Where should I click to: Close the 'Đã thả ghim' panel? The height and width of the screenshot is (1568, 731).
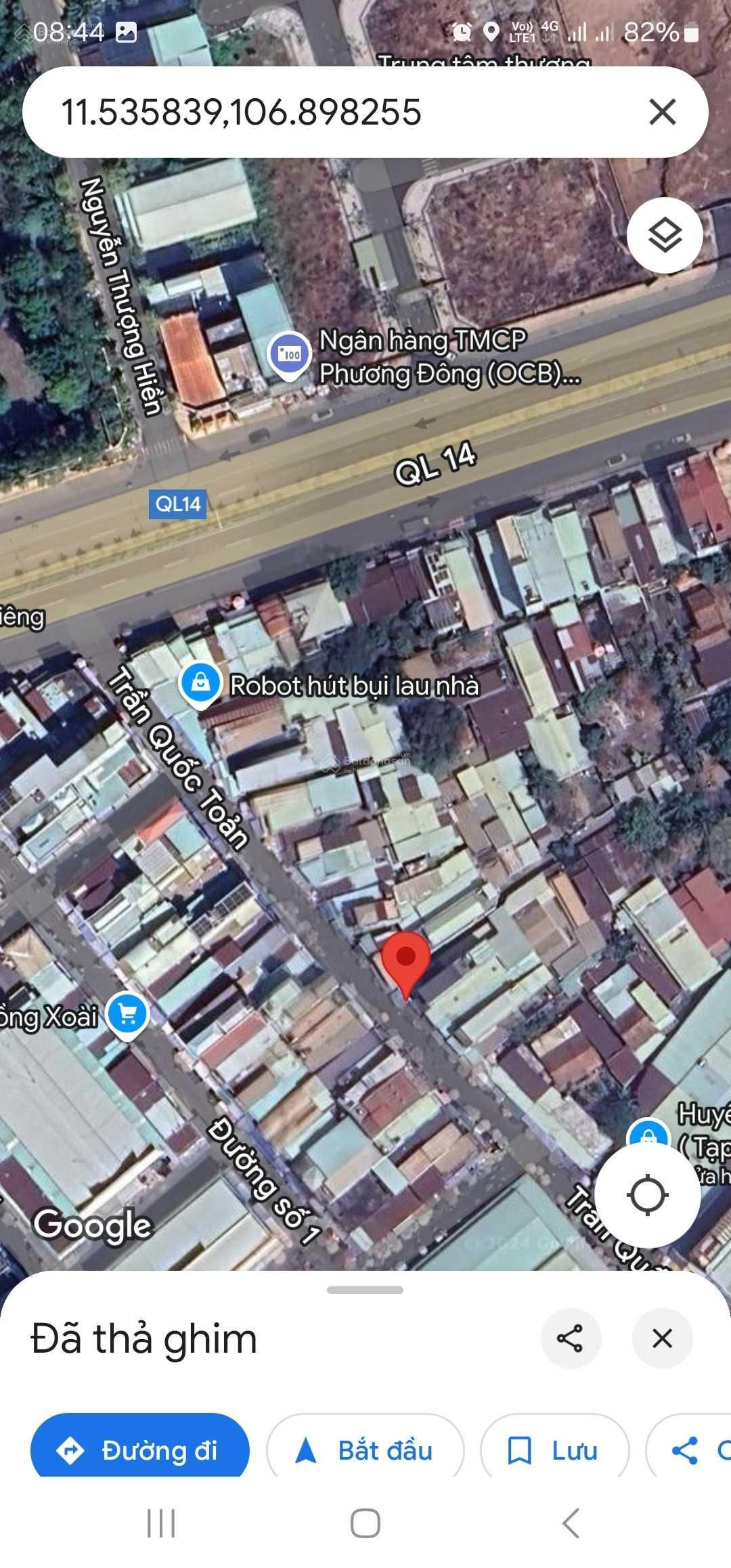[661, 1338]
